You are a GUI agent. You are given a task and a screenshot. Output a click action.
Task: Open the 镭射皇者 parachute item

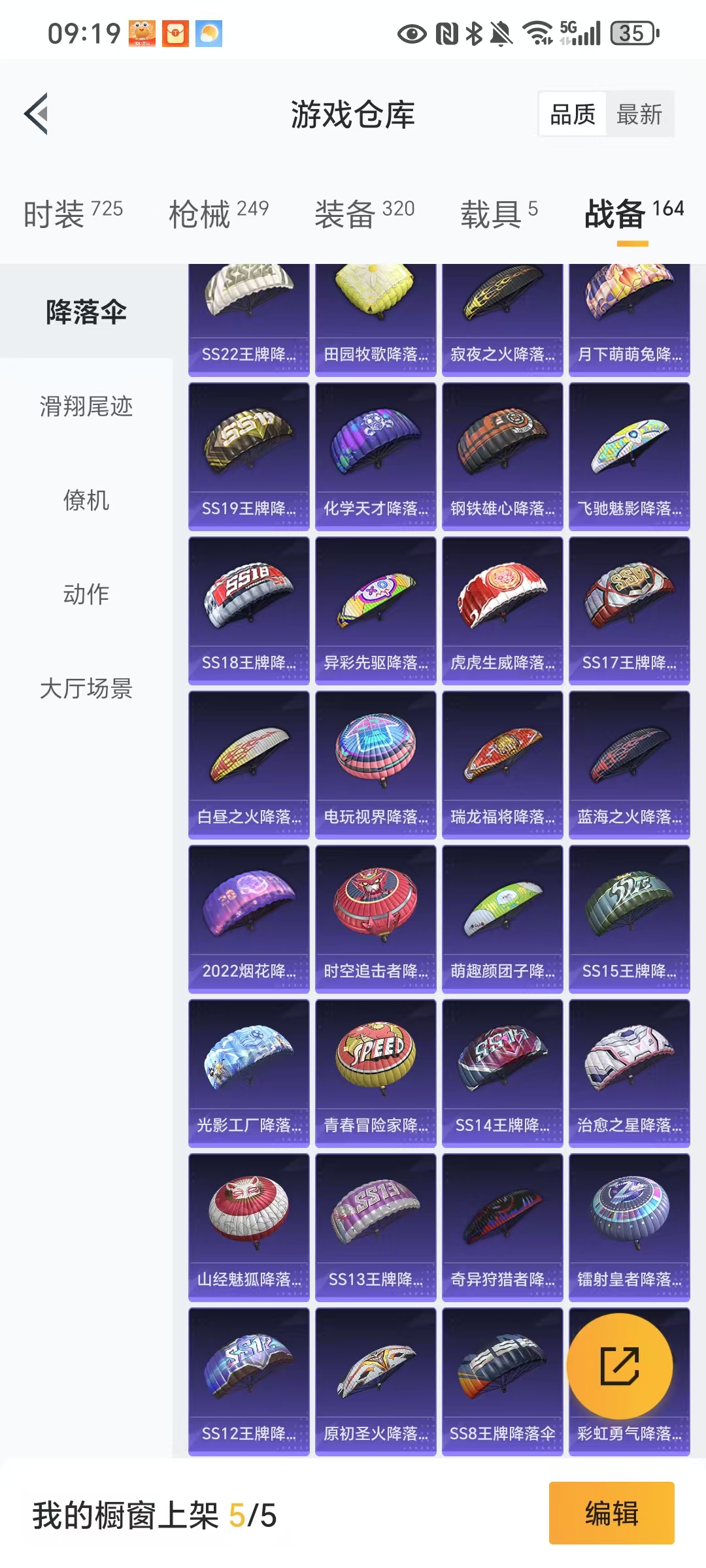click(629, 1228)
